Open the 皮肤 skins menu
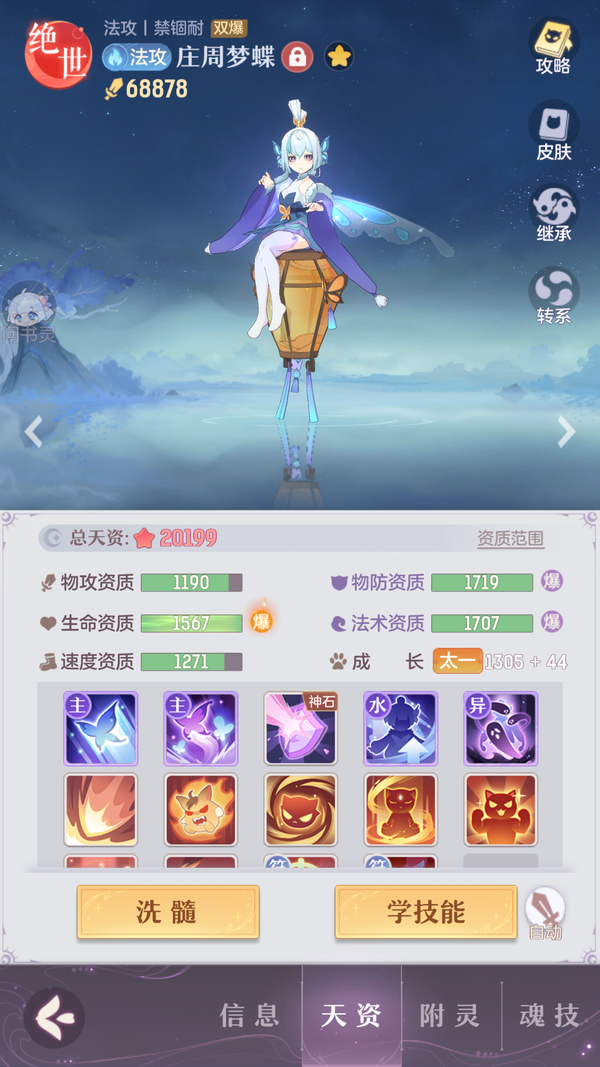This screenshot has width=600, height=1067. pyautogui.click(x=553, y=132)
